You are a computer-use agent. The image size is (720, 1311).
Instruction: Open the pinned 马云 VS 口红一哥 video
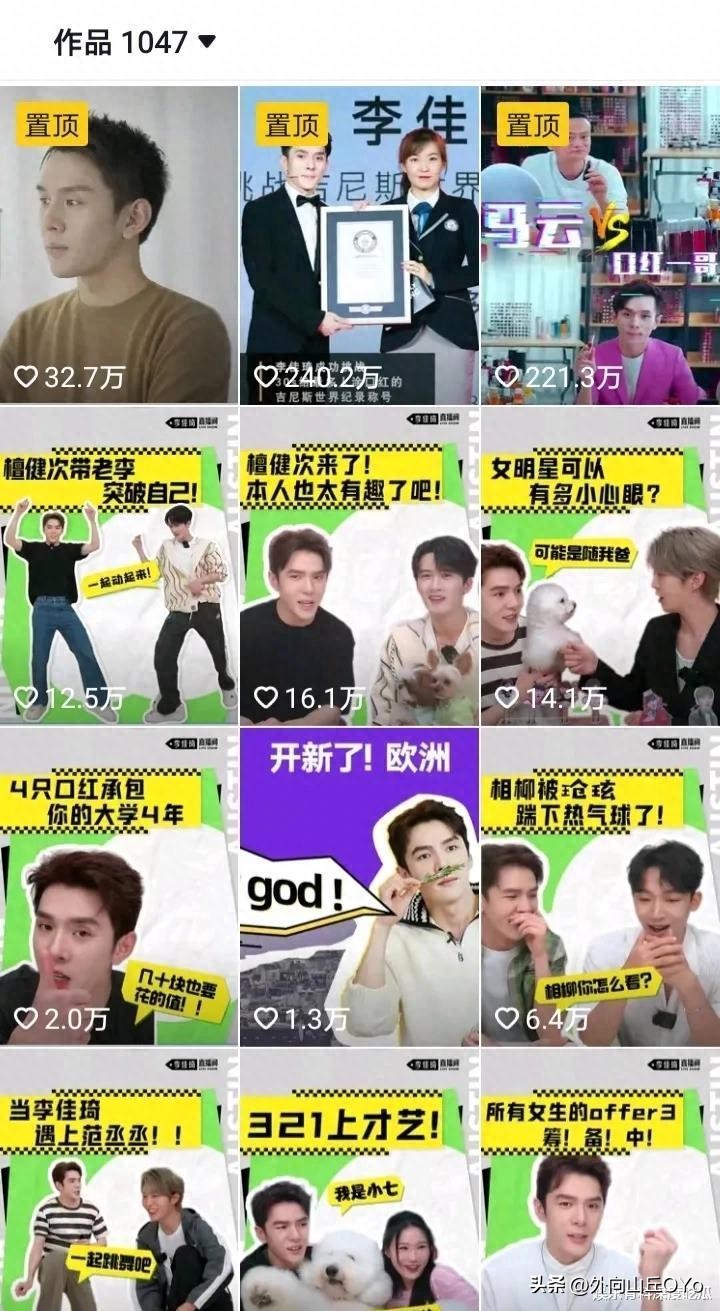(600, 245)
